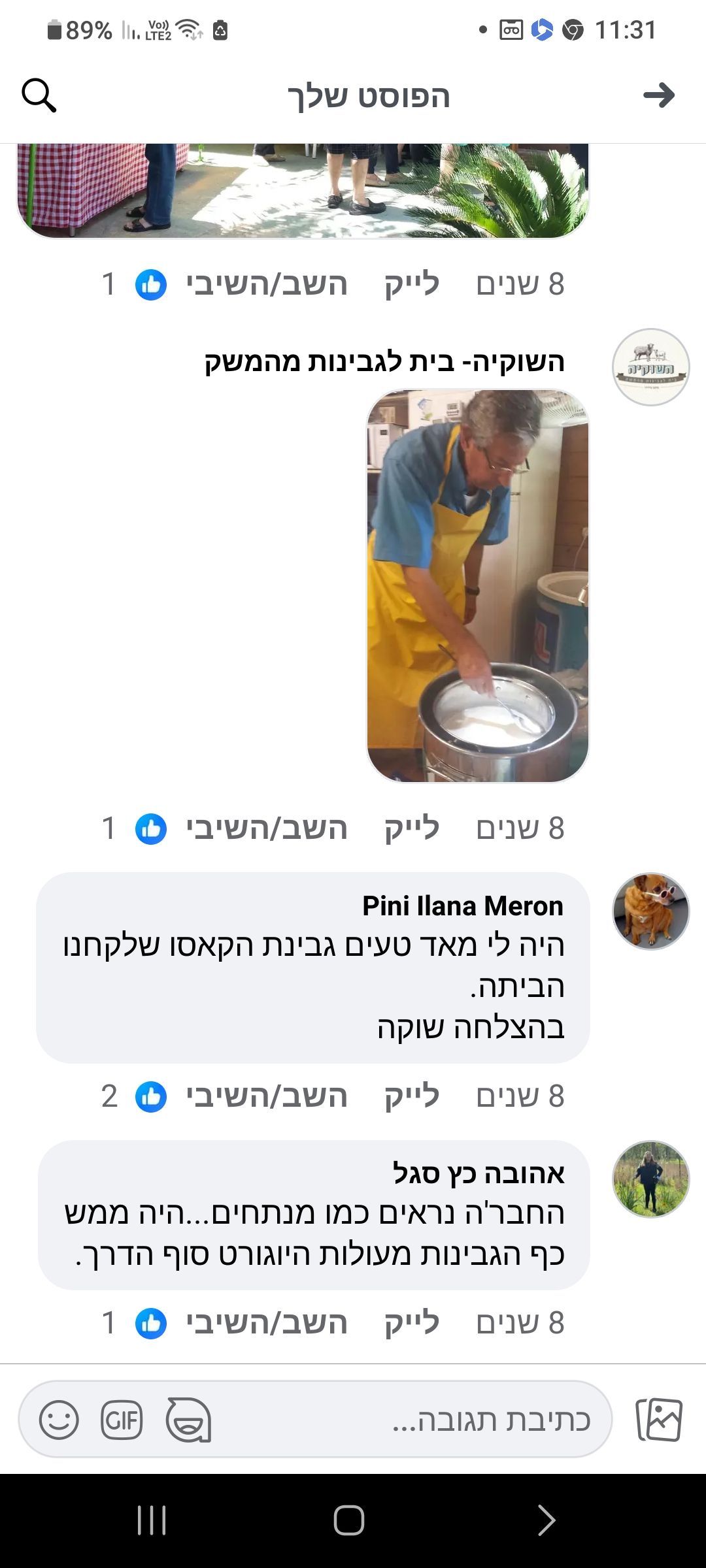The width and height of the screenshot is (706, 1568).
Task: Go to the home screen
Action: point(349,1520)
